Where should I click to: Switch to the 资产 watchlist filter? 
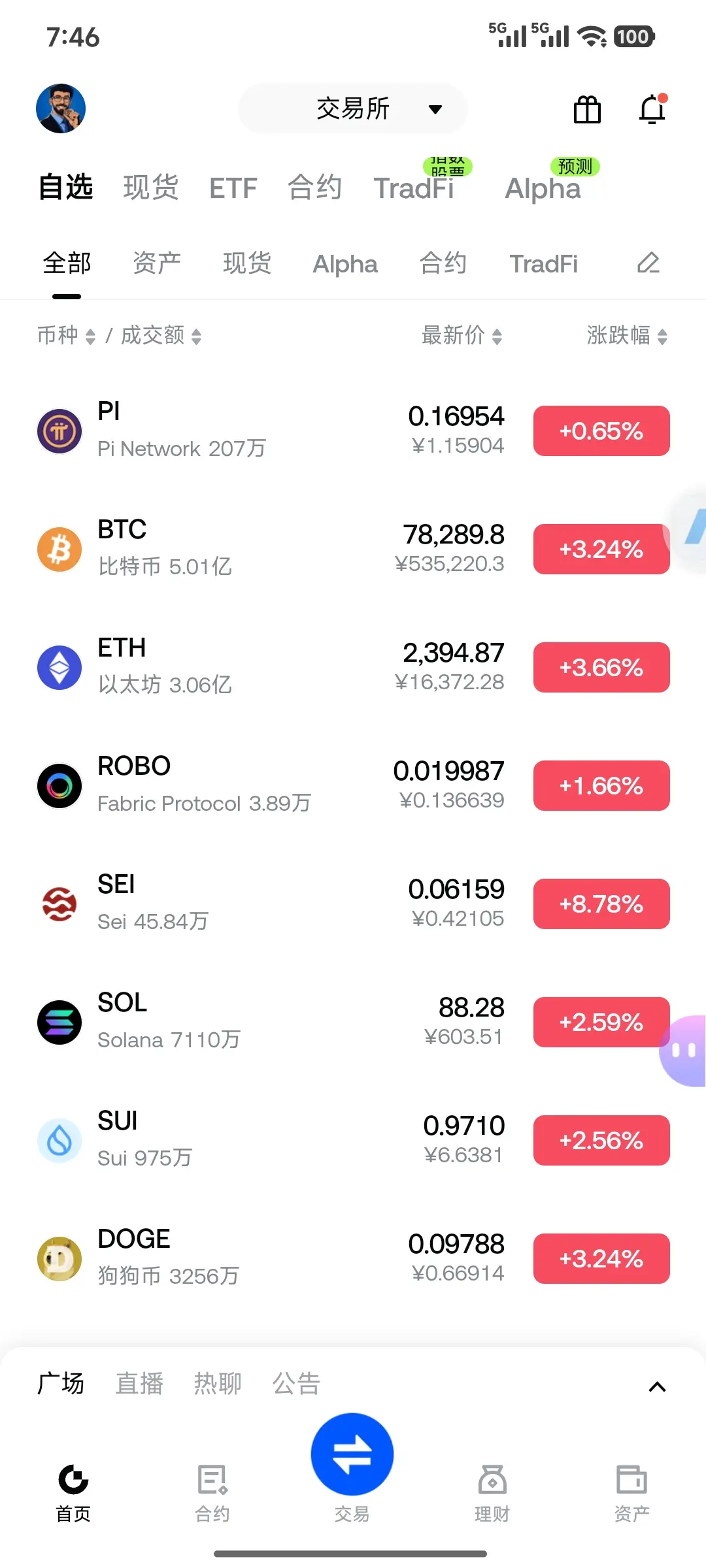[157, 264]
